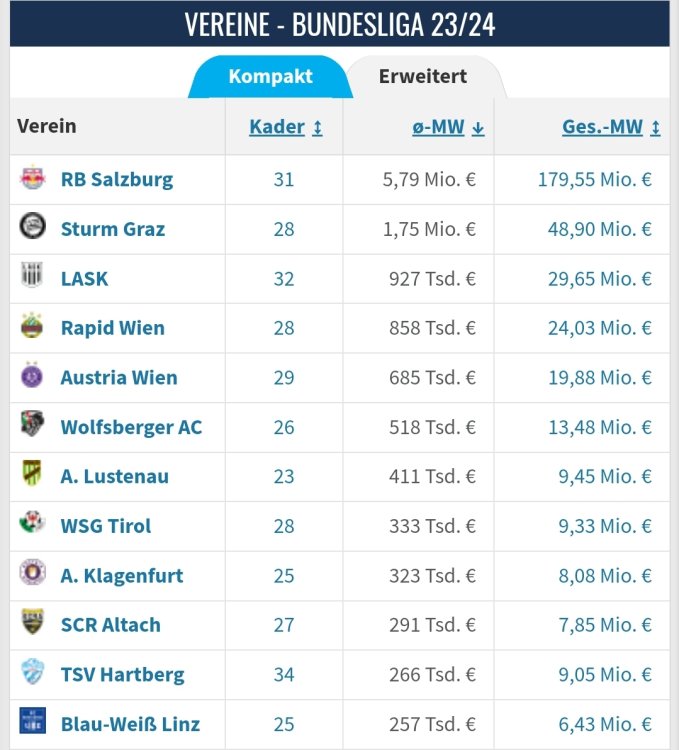This screenshot has height=750, width=679.
Task: Open Austria Wien club page
Action: click(x=118, y=378)
